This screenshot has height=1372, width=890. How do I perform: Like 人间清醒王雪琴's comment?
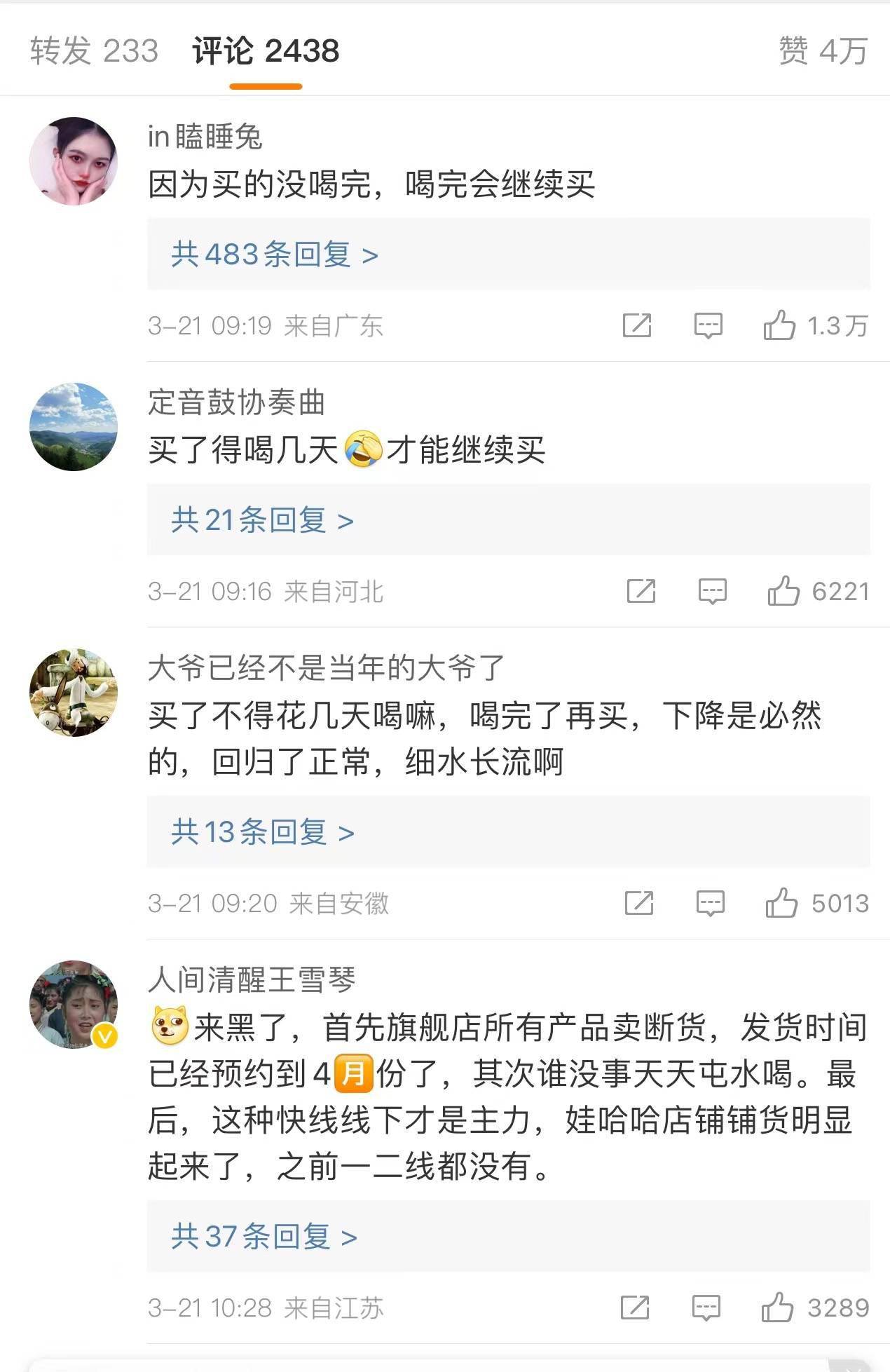(777, 1308)
